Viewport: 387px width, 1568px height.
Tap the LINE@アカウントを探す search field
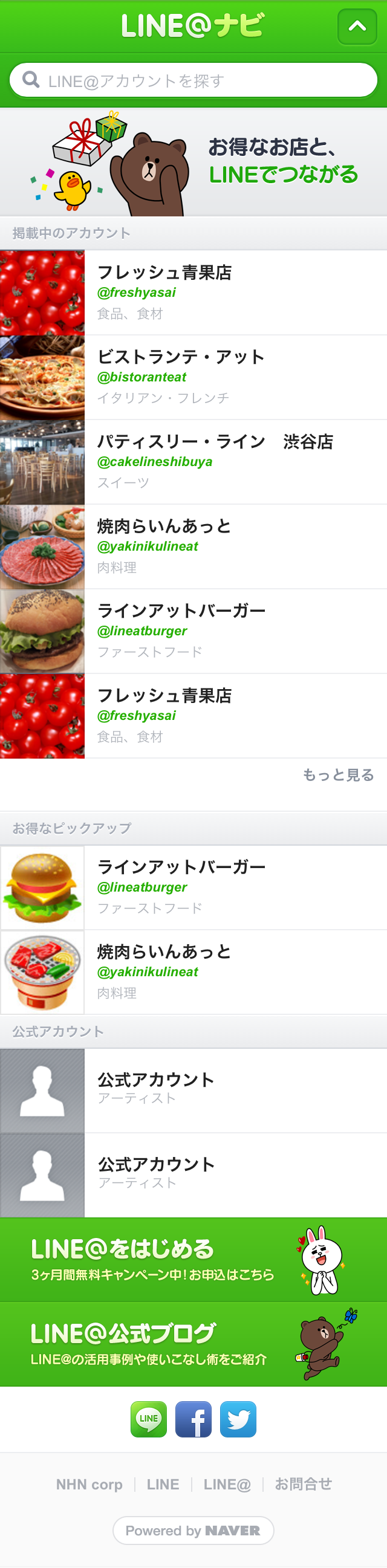[x=193, y=80]
